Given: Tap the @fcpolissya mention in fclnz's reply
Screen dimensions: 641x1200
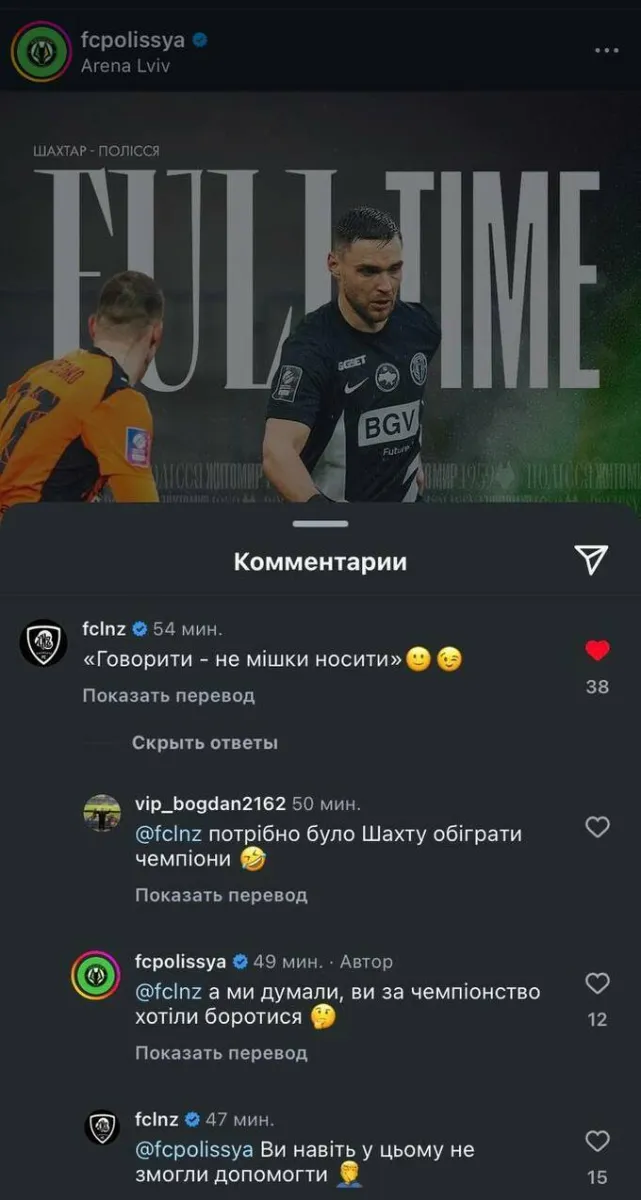Looking at the screenshot, I should coord(195,1150).
